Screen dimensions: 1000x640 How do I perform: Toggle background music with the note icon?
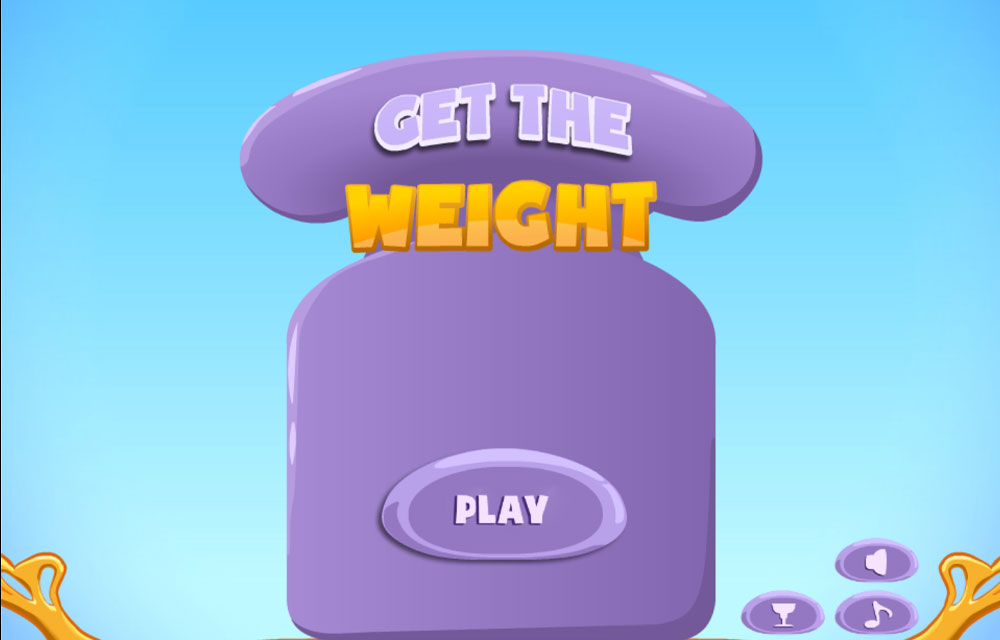coord(876,612)
